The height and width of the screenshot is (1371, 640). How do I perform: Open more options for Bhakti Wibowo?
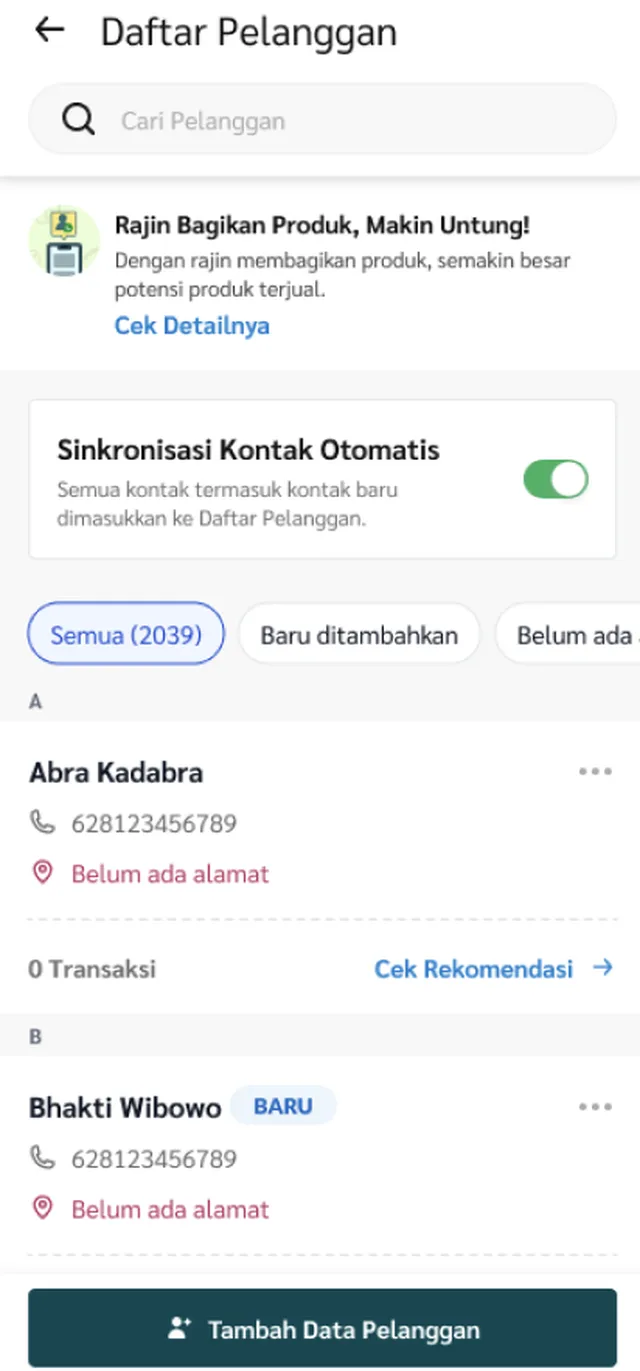tap(595, 1107)
